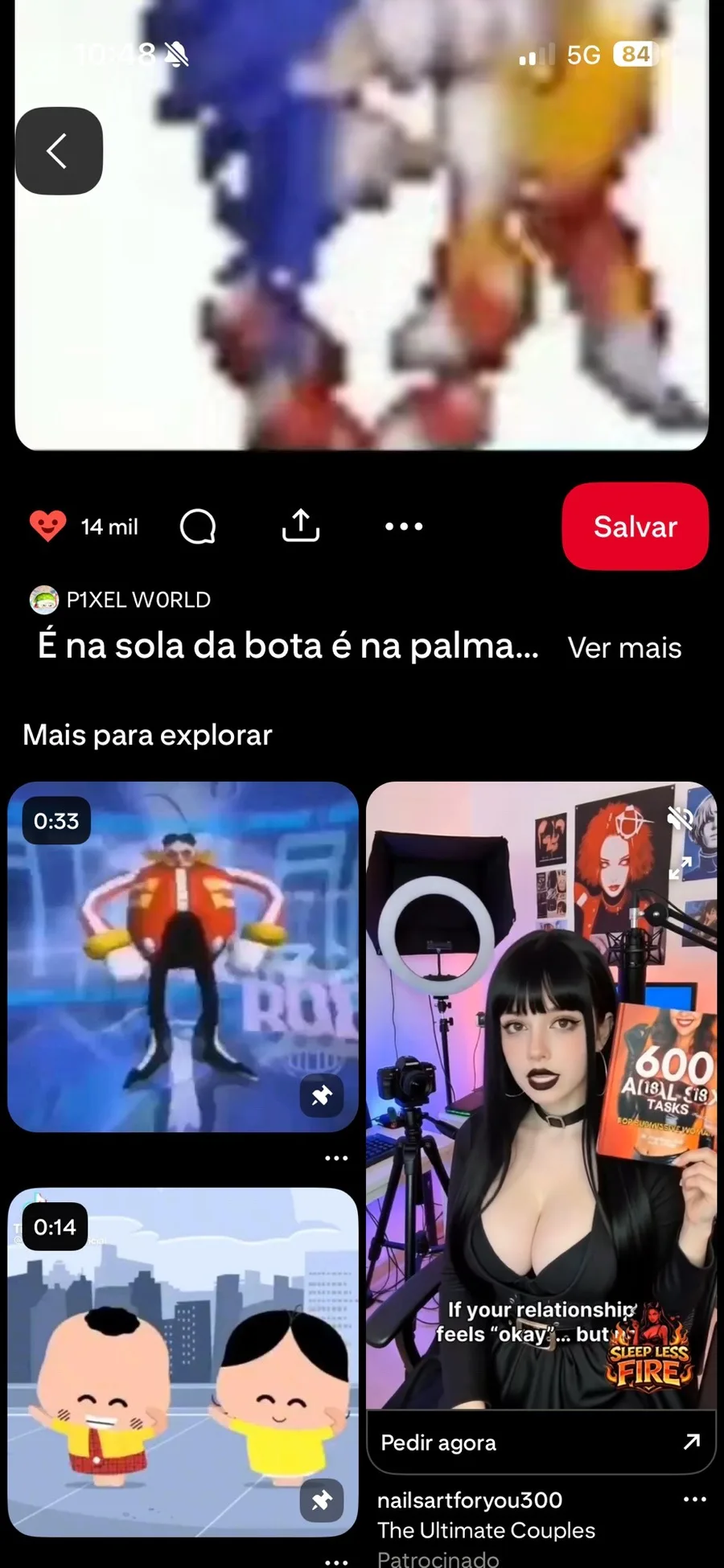This screenshot has width=724, height=1568.
Task: Open options for the nailsartforyou300 ad
Action: (x=694, y=1500)
